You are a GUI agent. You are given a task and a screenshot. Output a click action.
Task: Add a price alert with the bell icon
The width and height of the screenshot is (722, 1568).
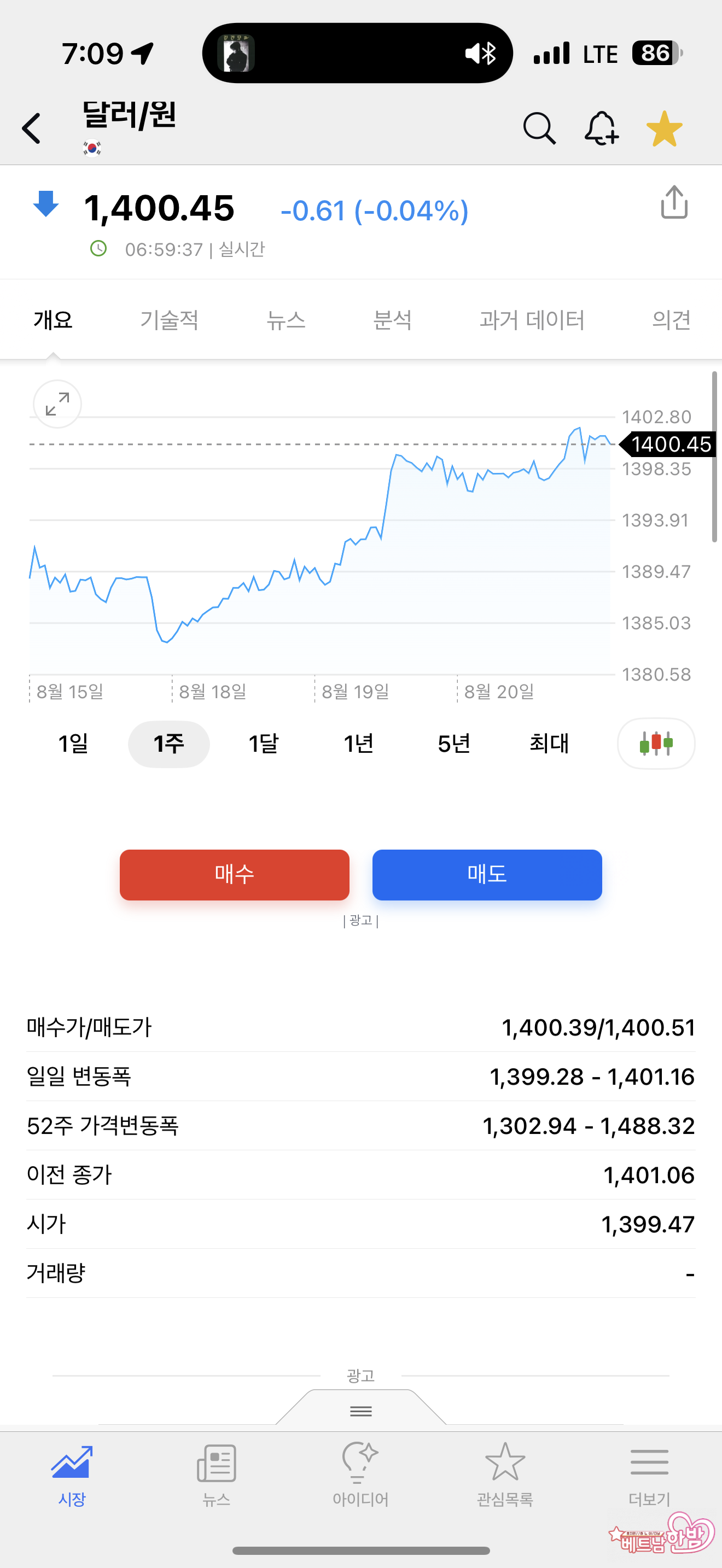click(602, 128)
